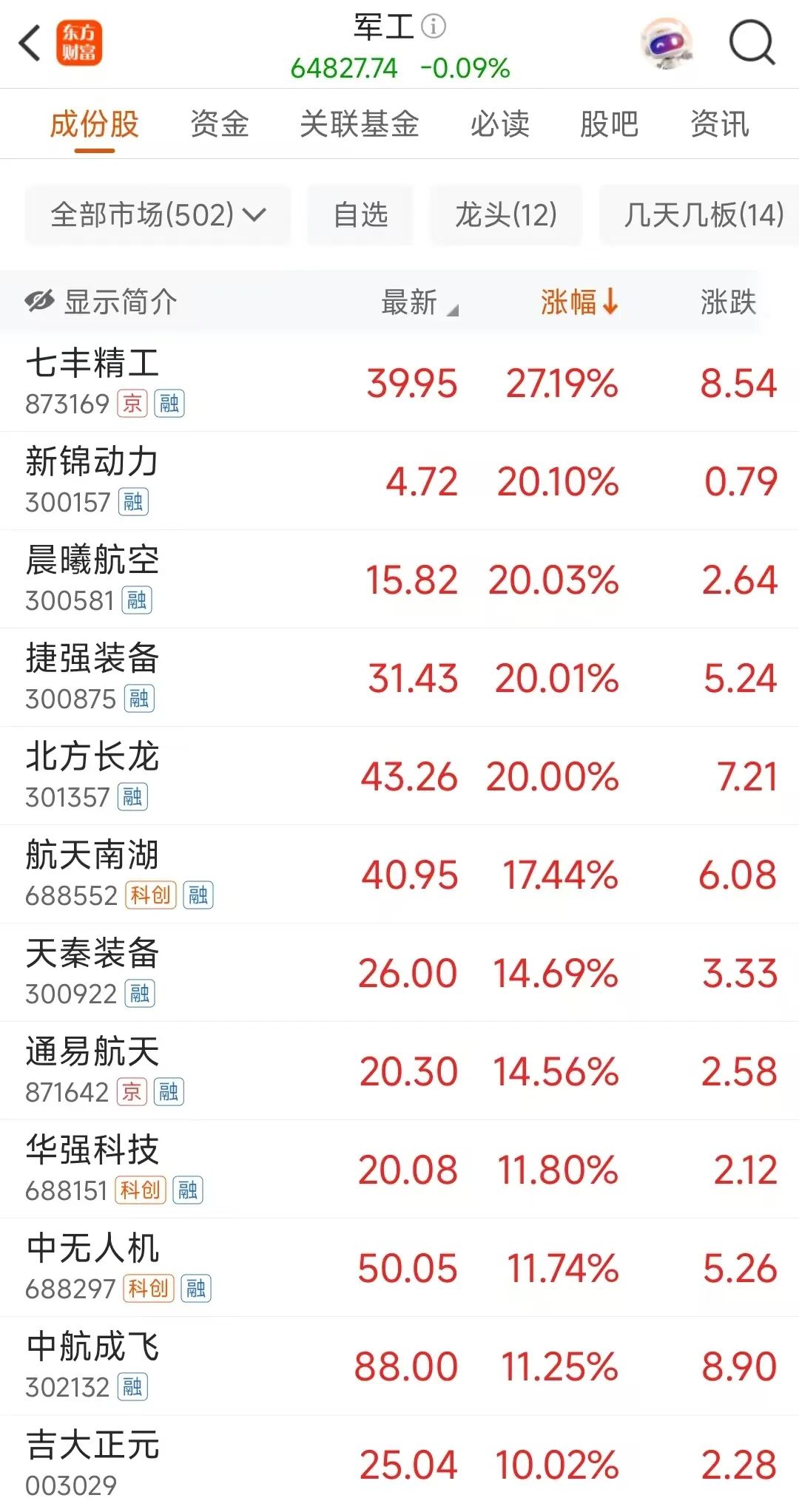799x1512 pixels.
Task: Open the search magnifier icon
Action: coord(752,42)
